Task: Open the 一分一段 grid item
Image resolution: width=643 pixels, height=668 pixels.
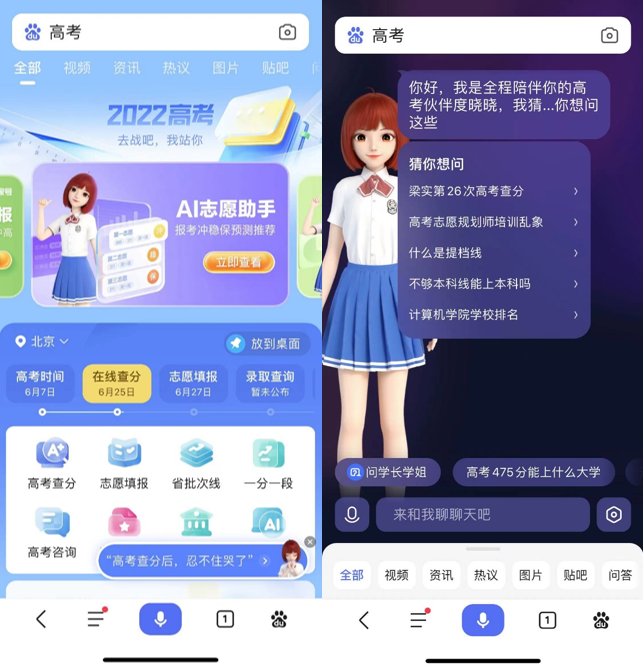Action: pyautogui.click(x=268, y=466)
